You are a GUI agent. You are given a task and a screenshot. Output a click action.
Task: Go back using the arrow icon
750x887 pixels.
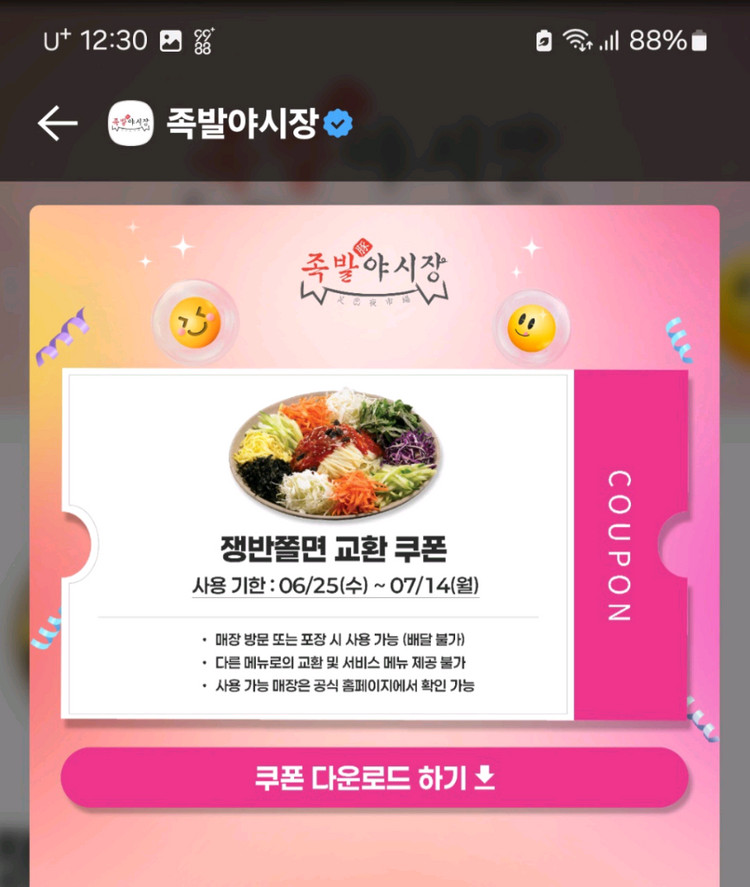click(57, 123)
